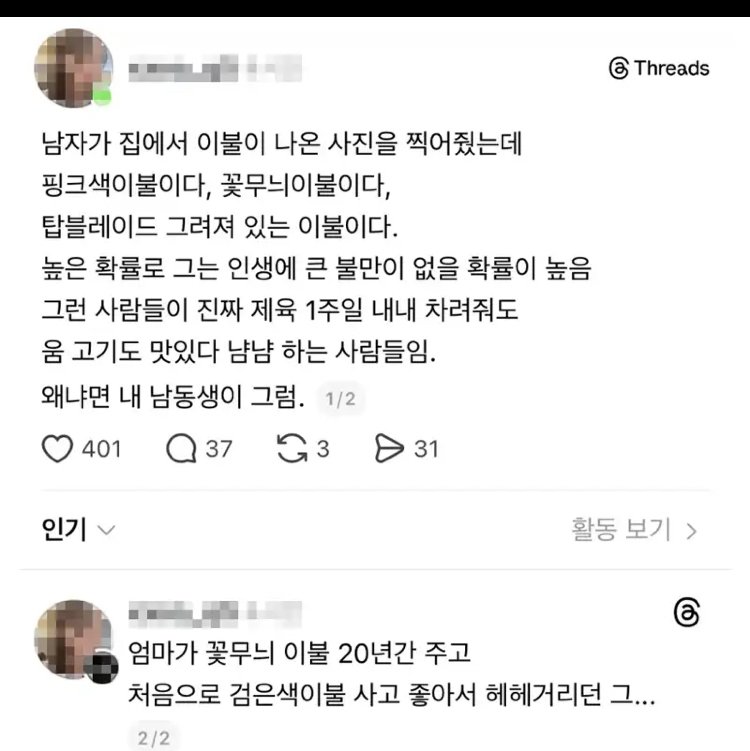The height and width of the screenshot is (751, 750).
Task: Repost using the repost arrows icon
Action: point(292,448)
